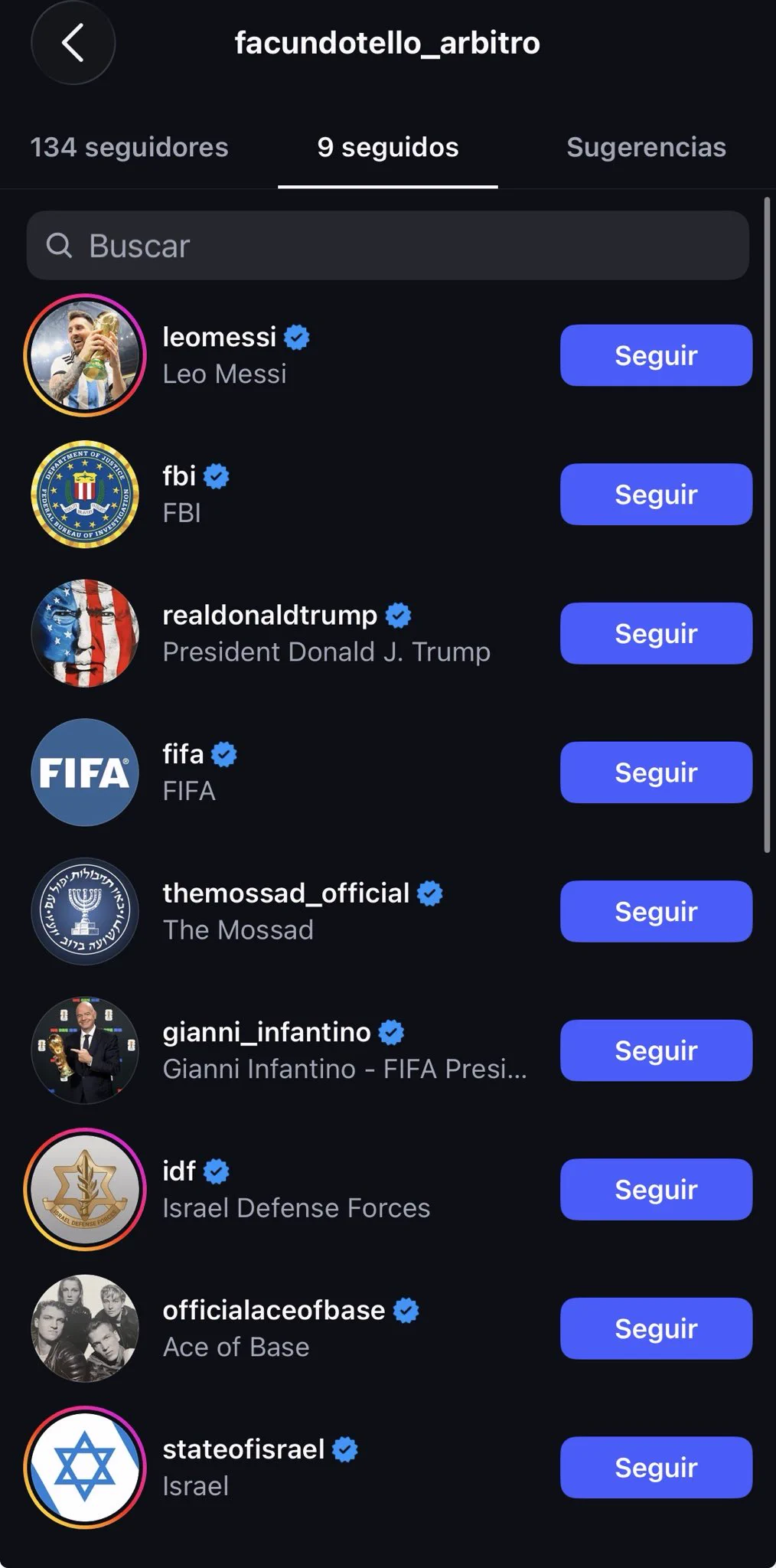Hit Seguir next to realdonaldtrump
Screen dimensions: 776x1568
coord(656,633)
